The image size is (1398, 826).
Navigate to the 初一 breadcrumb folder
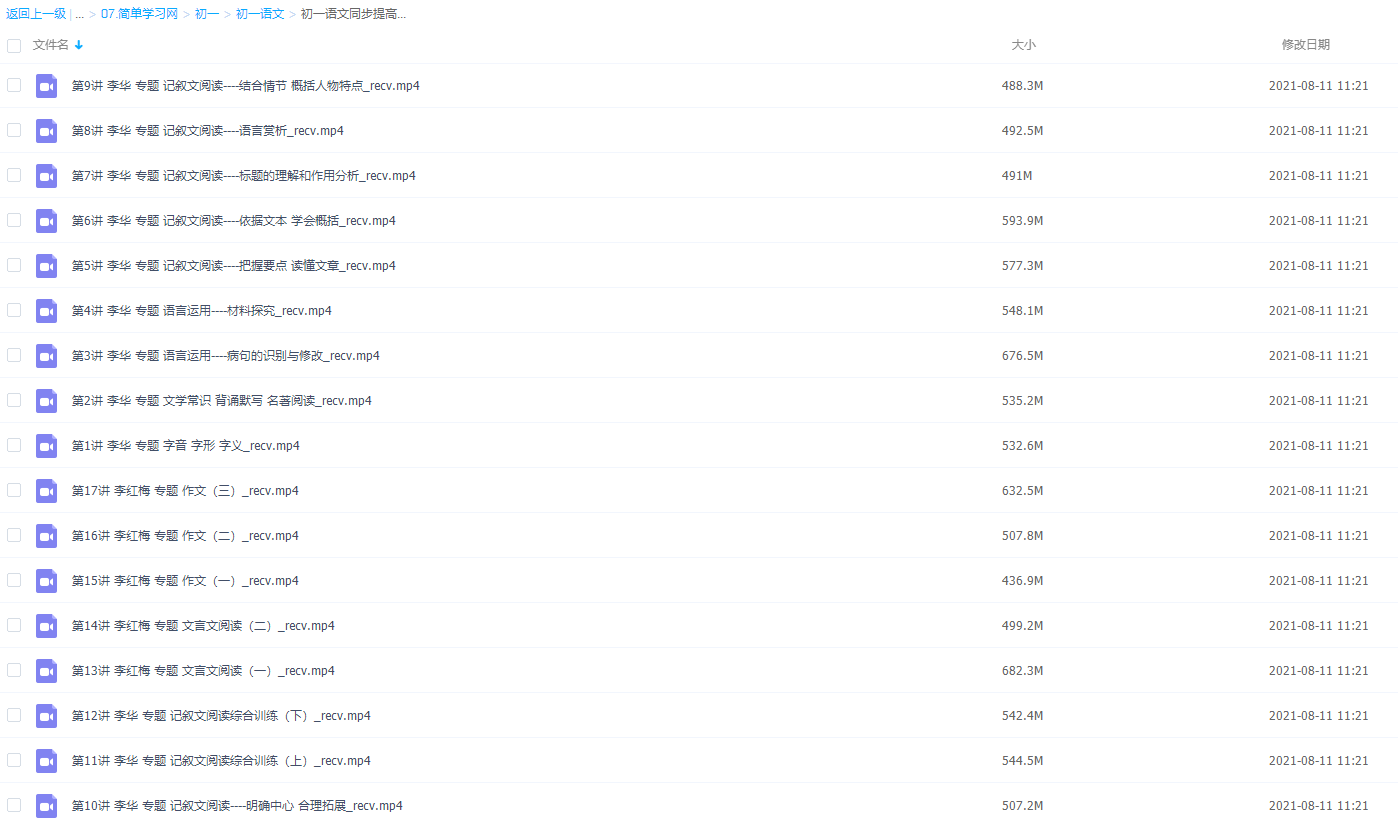click(x=207, y=14)
